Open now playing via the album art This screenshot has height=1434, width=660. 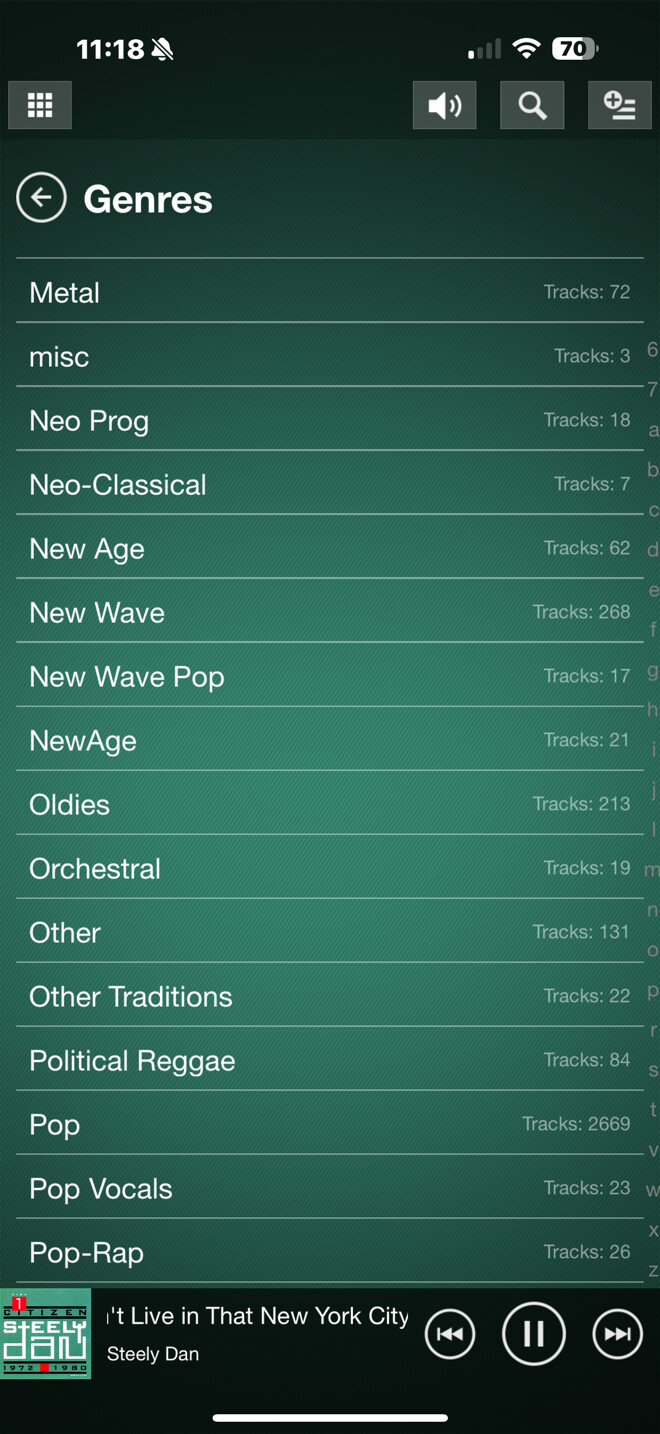pos(45,1334)
